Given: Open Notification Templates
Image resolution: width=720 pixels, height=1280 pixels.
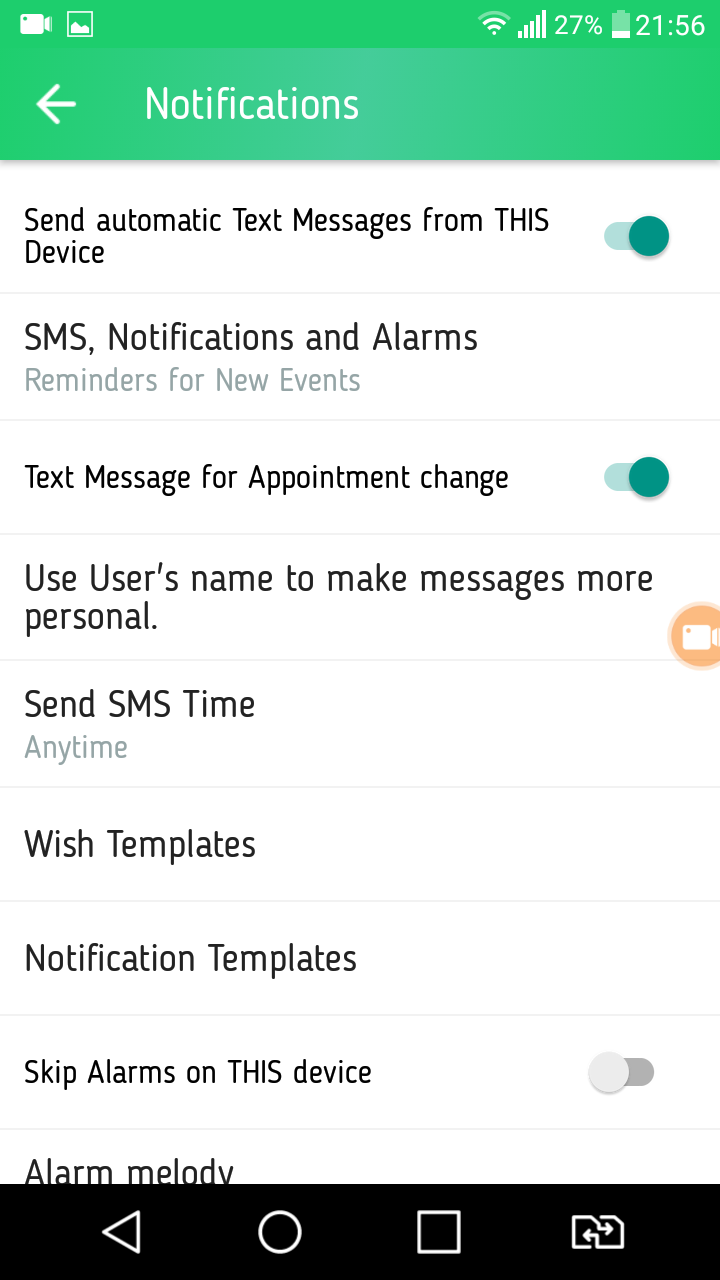Looking at the screenshot, I should [x=190, y=958].
